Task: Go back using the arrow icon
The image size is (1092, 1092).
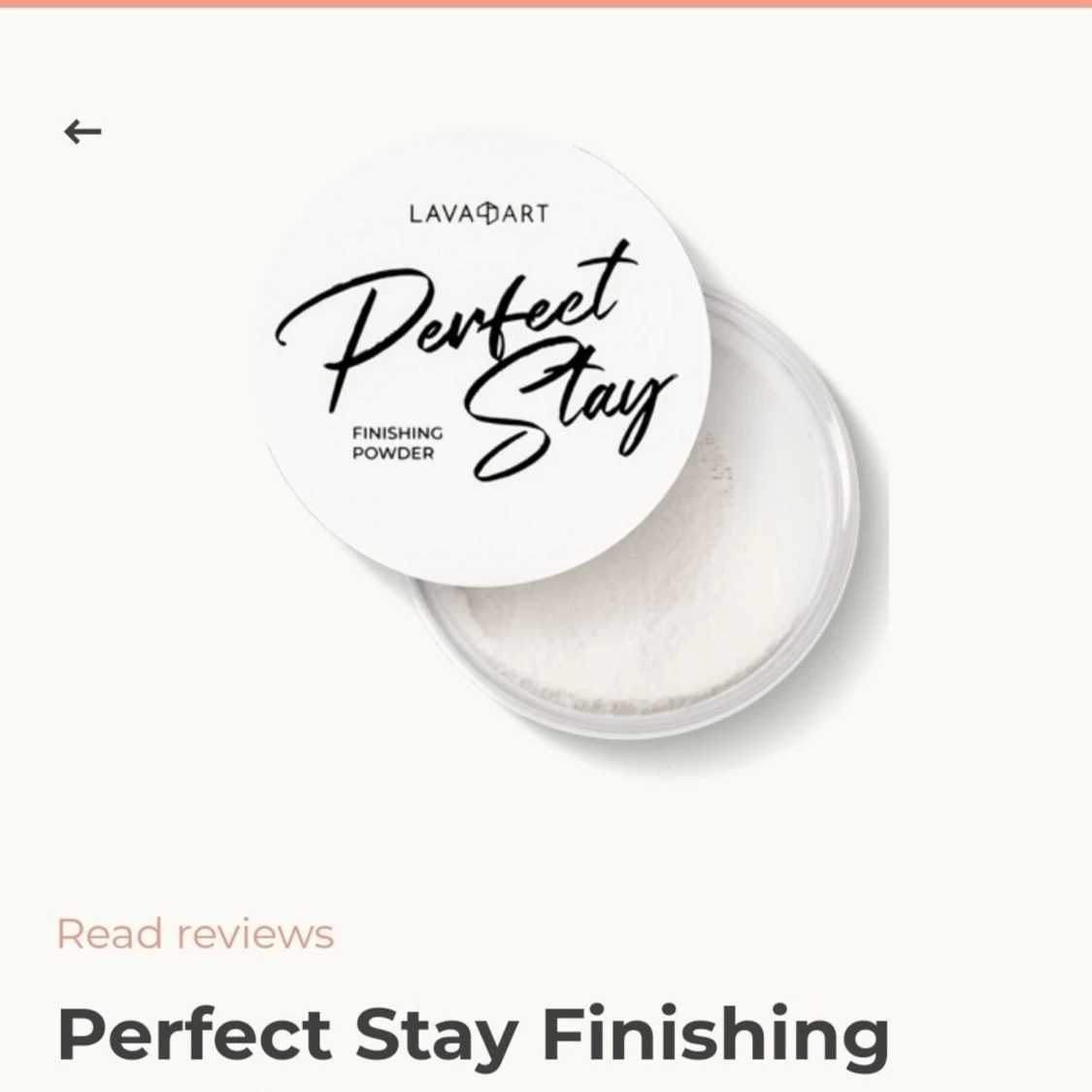Action: pos(83,131)
